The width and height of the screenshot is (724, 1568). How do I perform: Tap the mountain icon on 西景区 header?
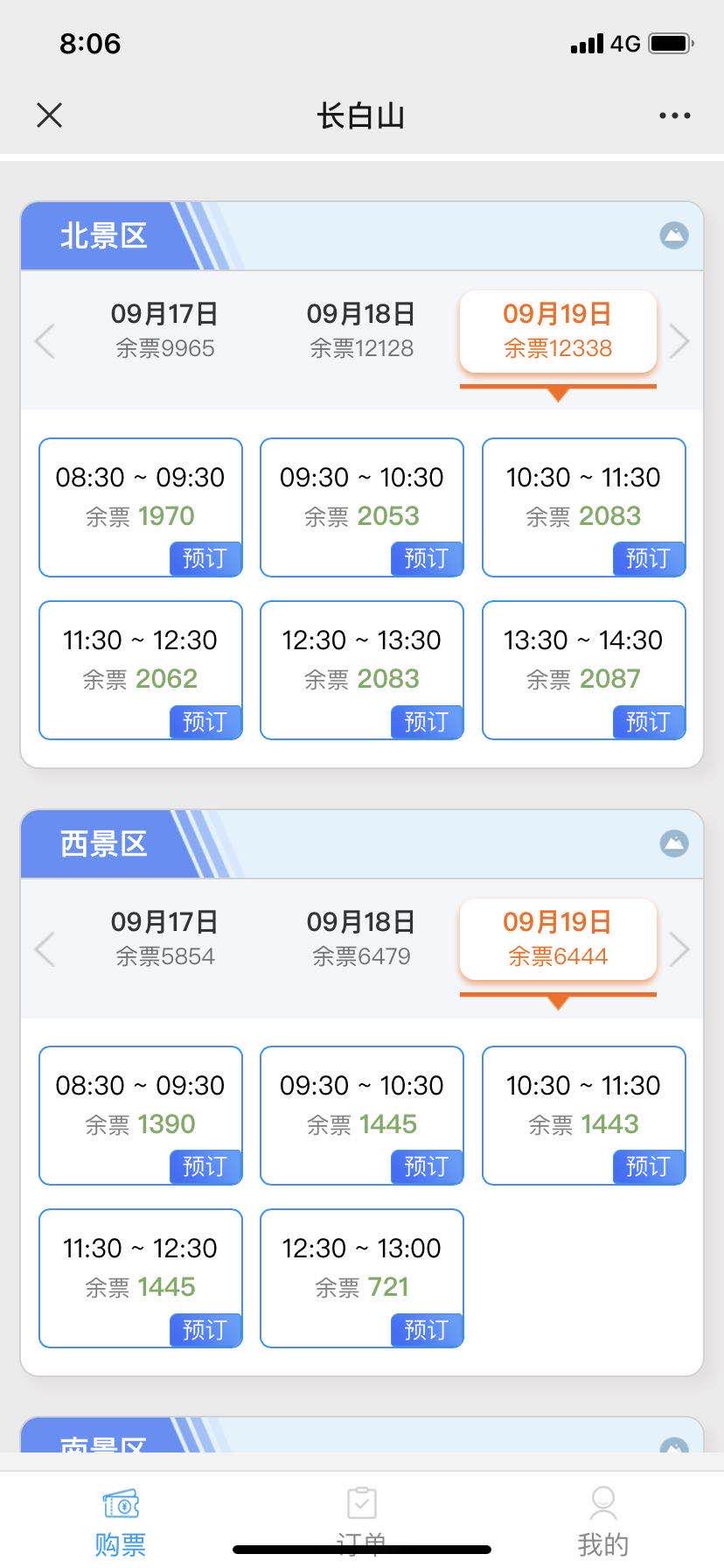pyautogui.click(x=674, y=843)
